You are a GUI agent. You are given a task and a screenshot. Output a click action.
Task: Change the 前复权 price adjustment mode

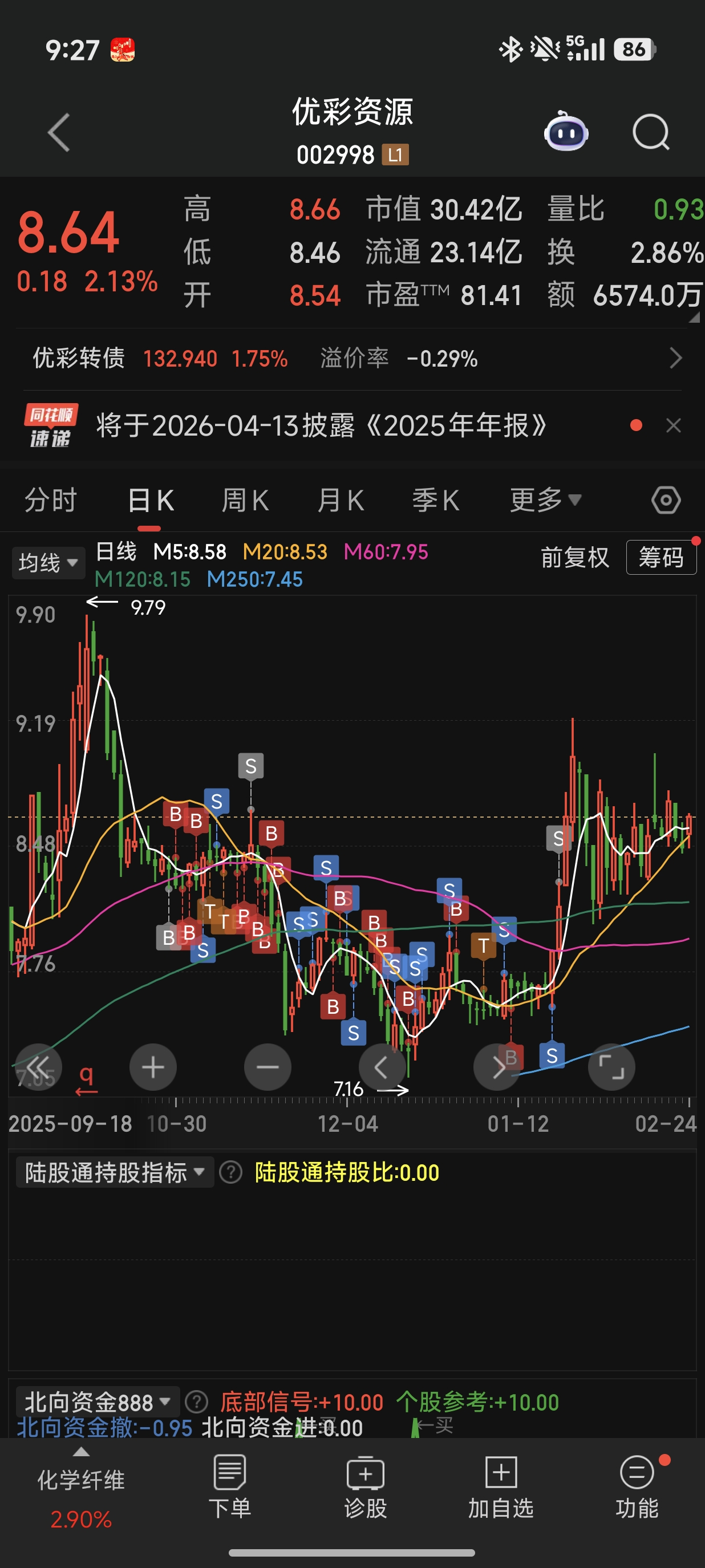pyautogui.click(x=574, y=558)
